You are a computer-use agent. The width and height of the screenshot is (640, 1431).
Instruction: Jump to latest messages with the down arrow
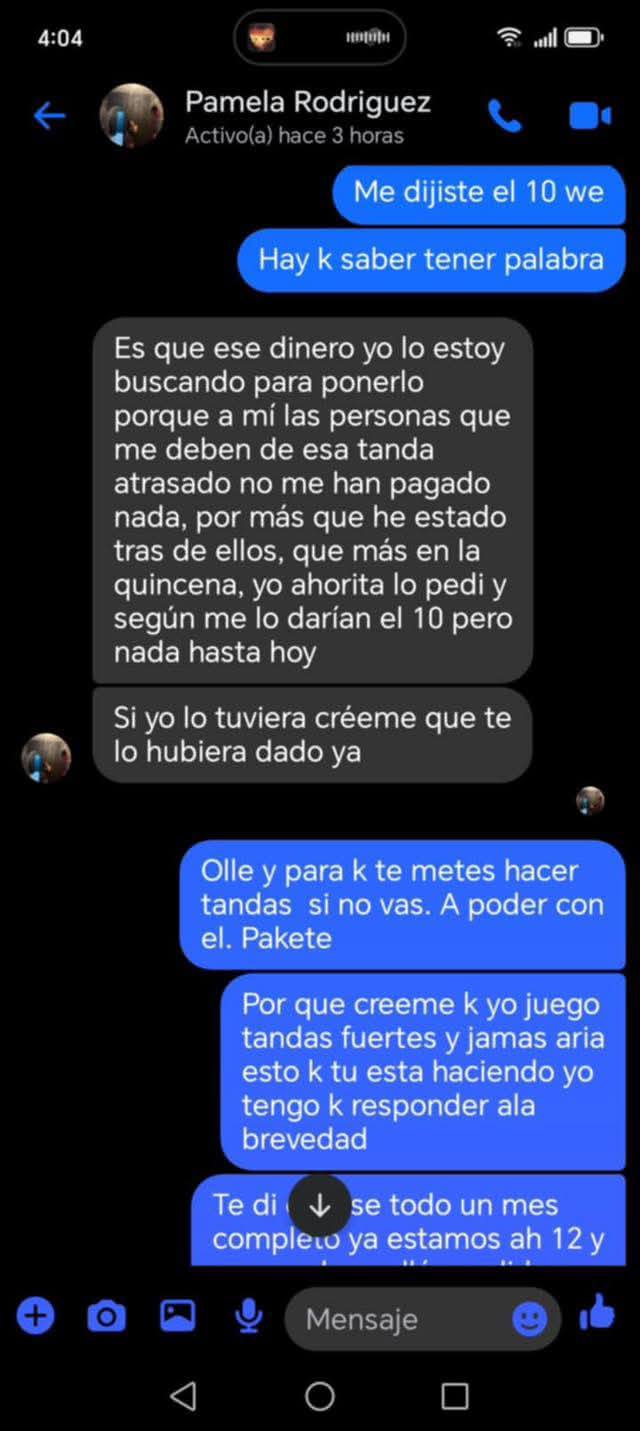tap(319, 1205)
